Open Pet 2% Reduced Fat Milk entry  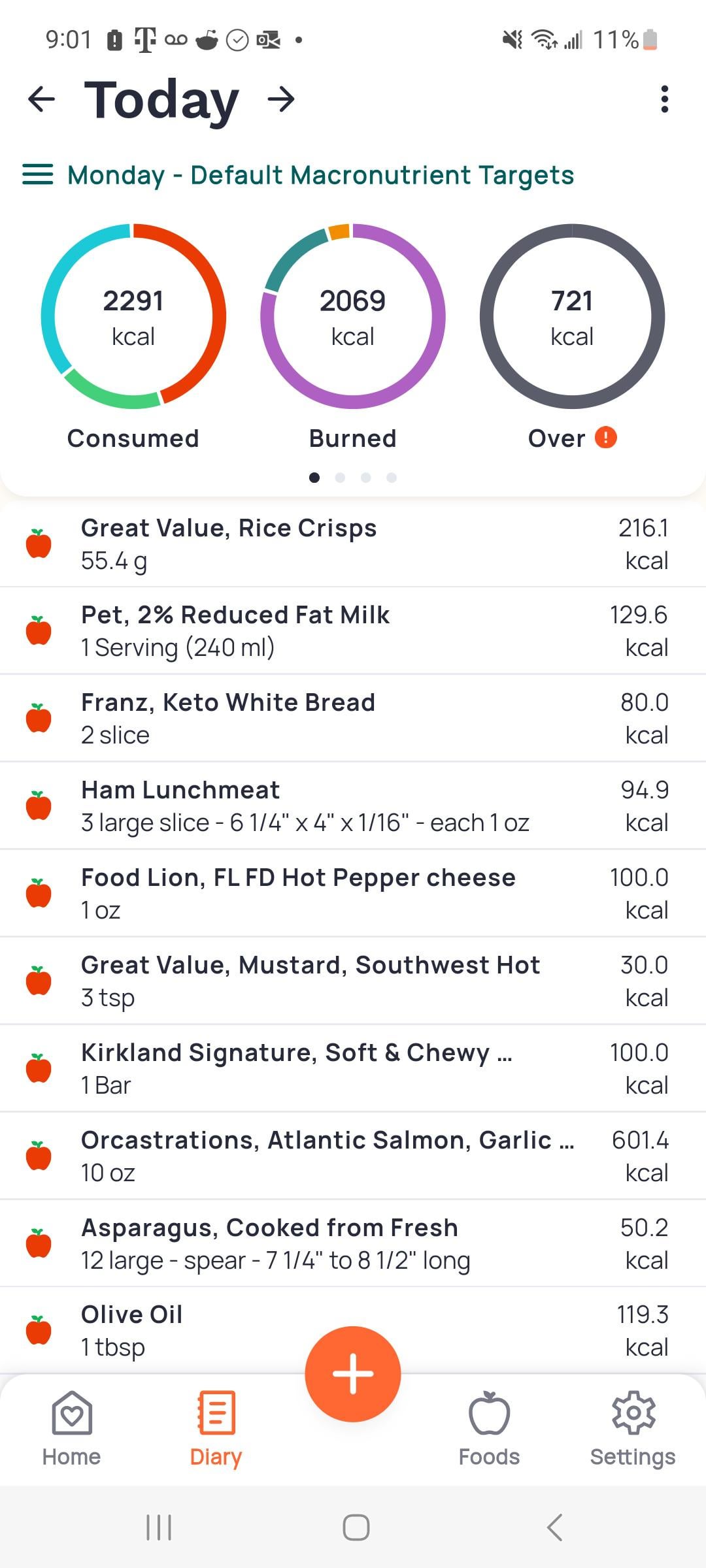(x=353, y=630)
